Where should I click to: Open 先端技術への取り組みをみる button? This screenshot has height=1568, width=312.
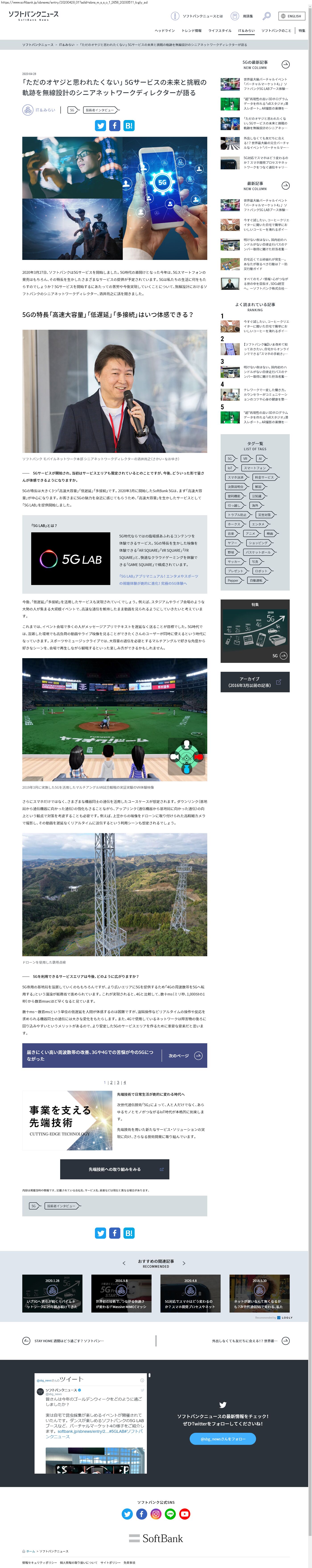[114, 1169]
